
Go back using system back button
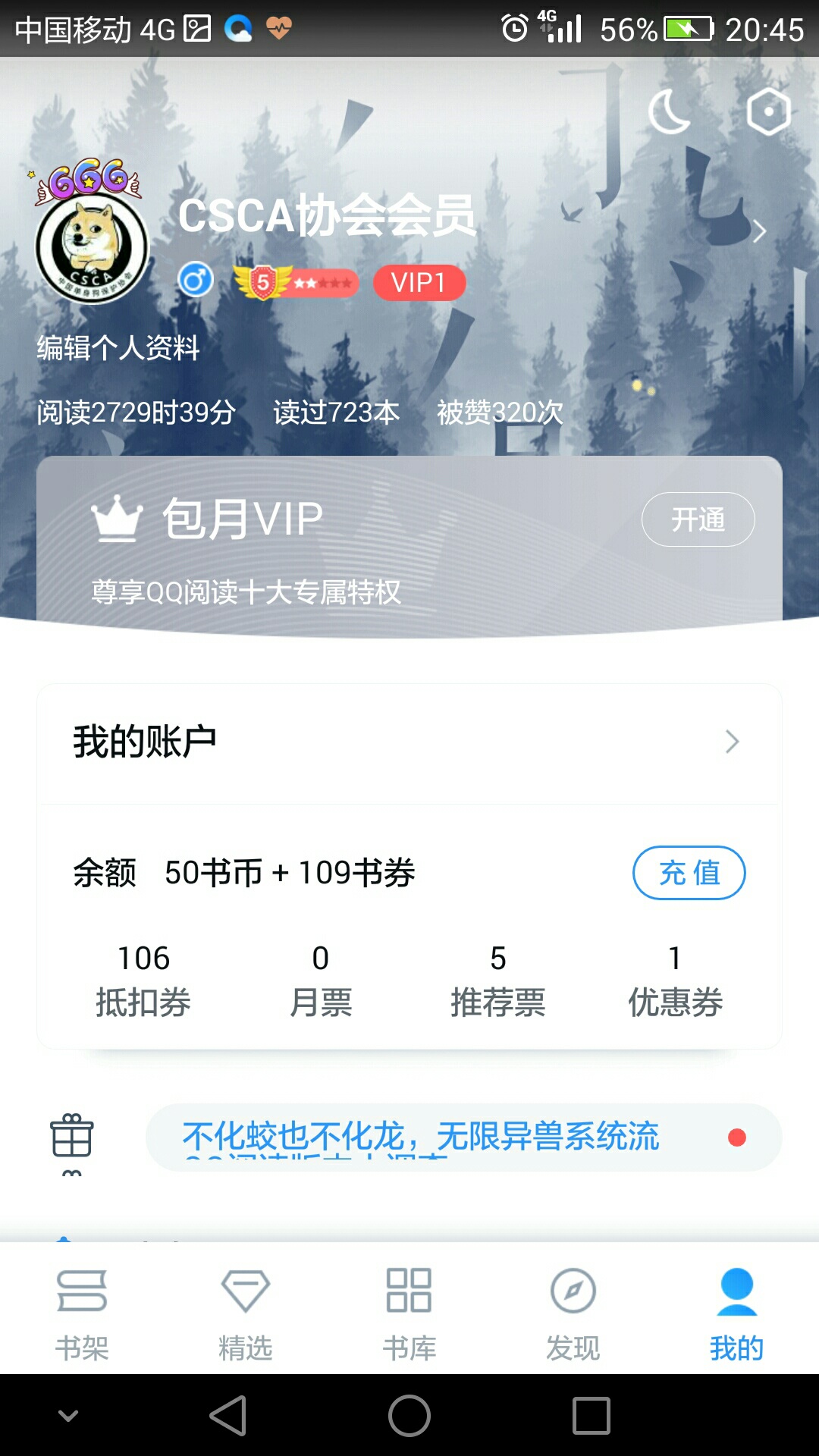(x=228, y=1415)
